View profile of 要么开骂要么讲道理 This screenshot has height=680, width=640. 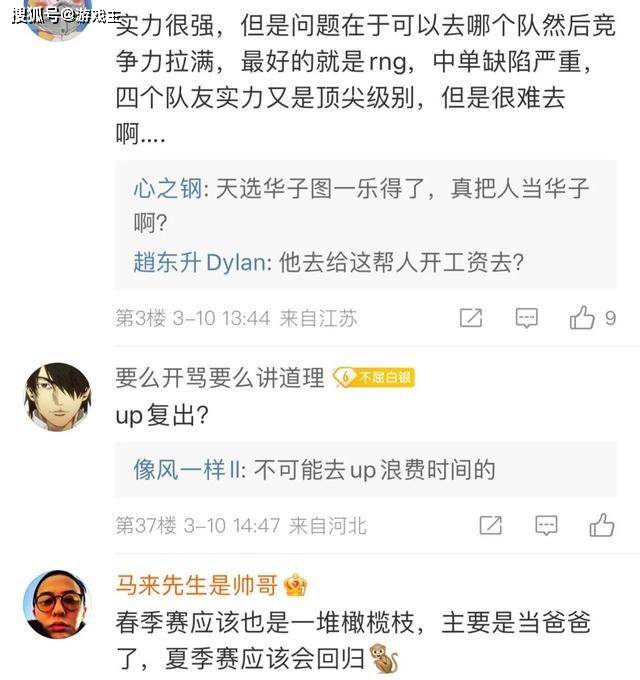[x=220, y=377]
